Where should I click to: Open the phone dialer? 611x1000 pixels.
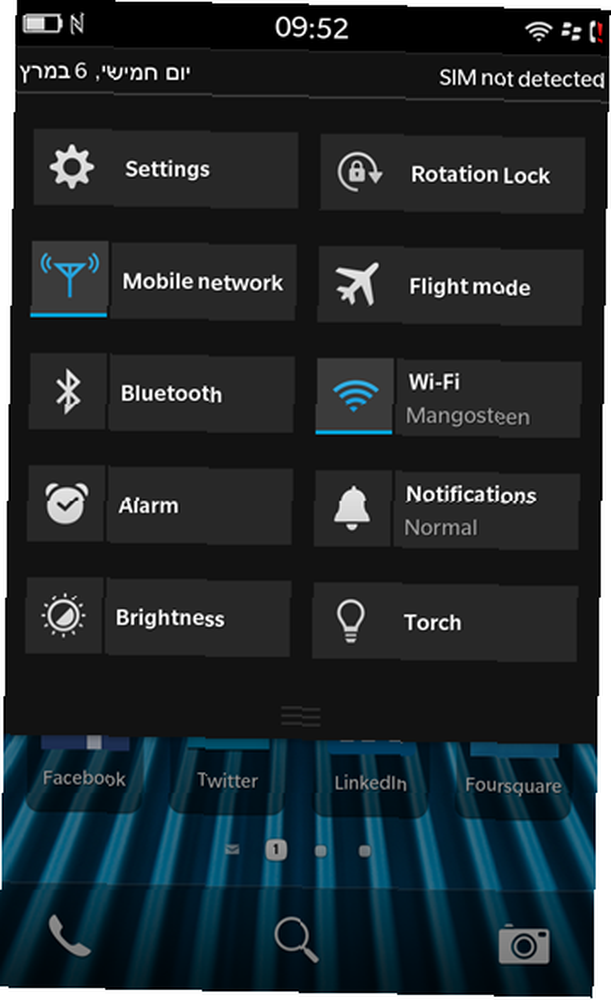click(x=69, y=938)
